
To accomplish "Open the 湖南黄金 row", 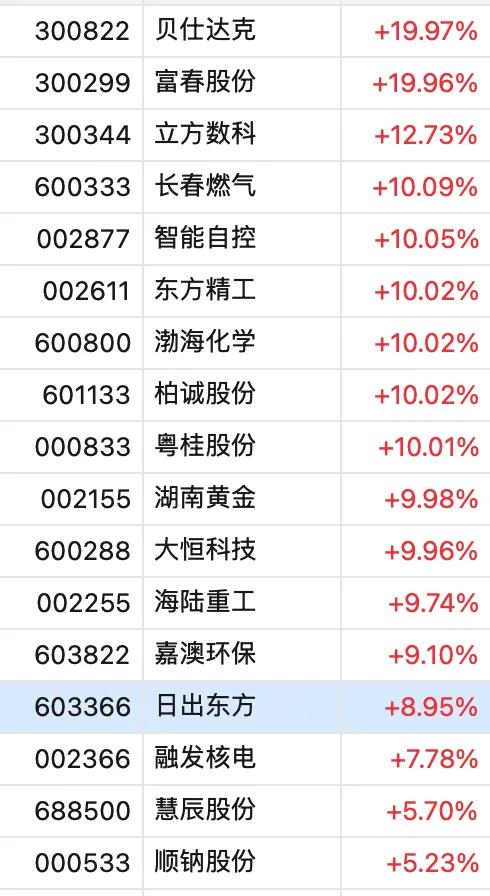I will click(x=245, y=499).
